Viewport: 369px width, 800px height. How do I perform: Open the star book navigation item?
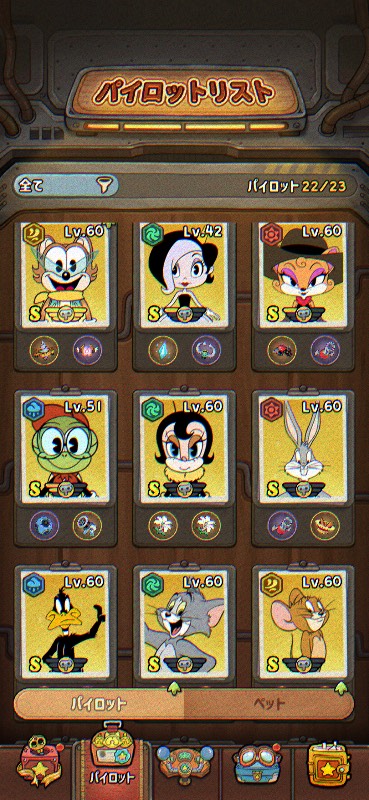[329, 763]
